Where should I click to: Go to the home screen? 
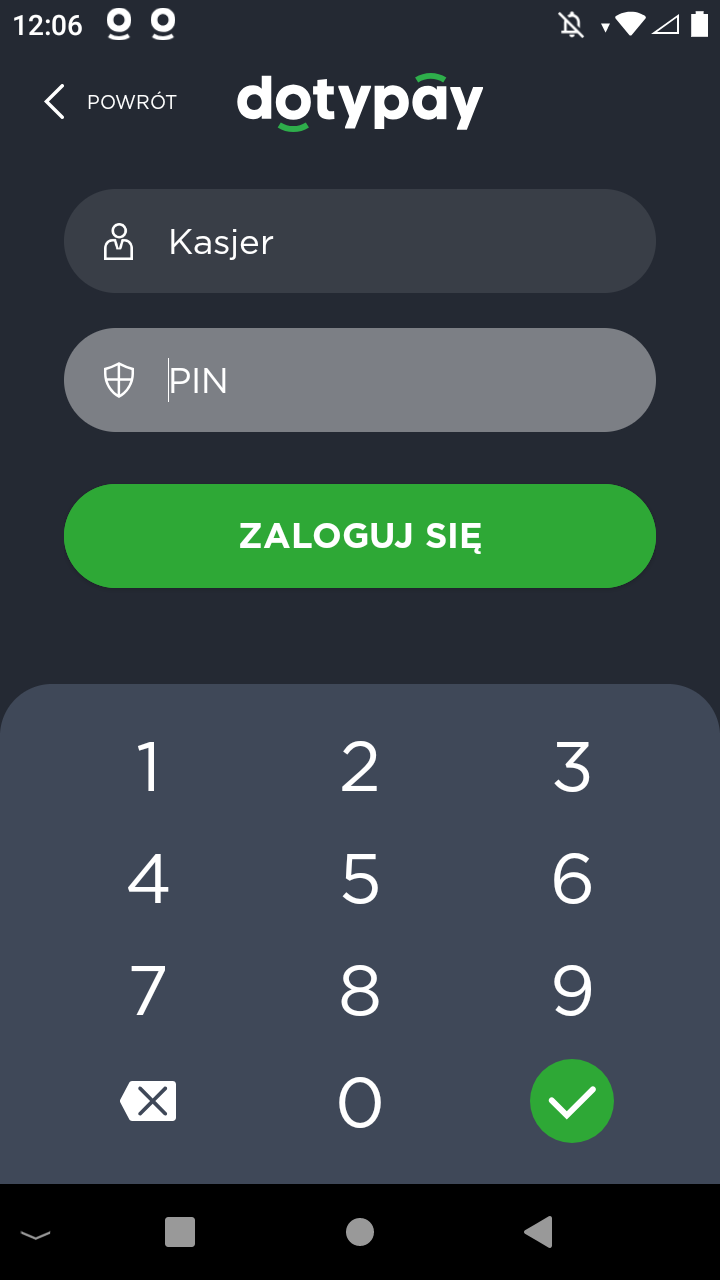[360, 1232]
